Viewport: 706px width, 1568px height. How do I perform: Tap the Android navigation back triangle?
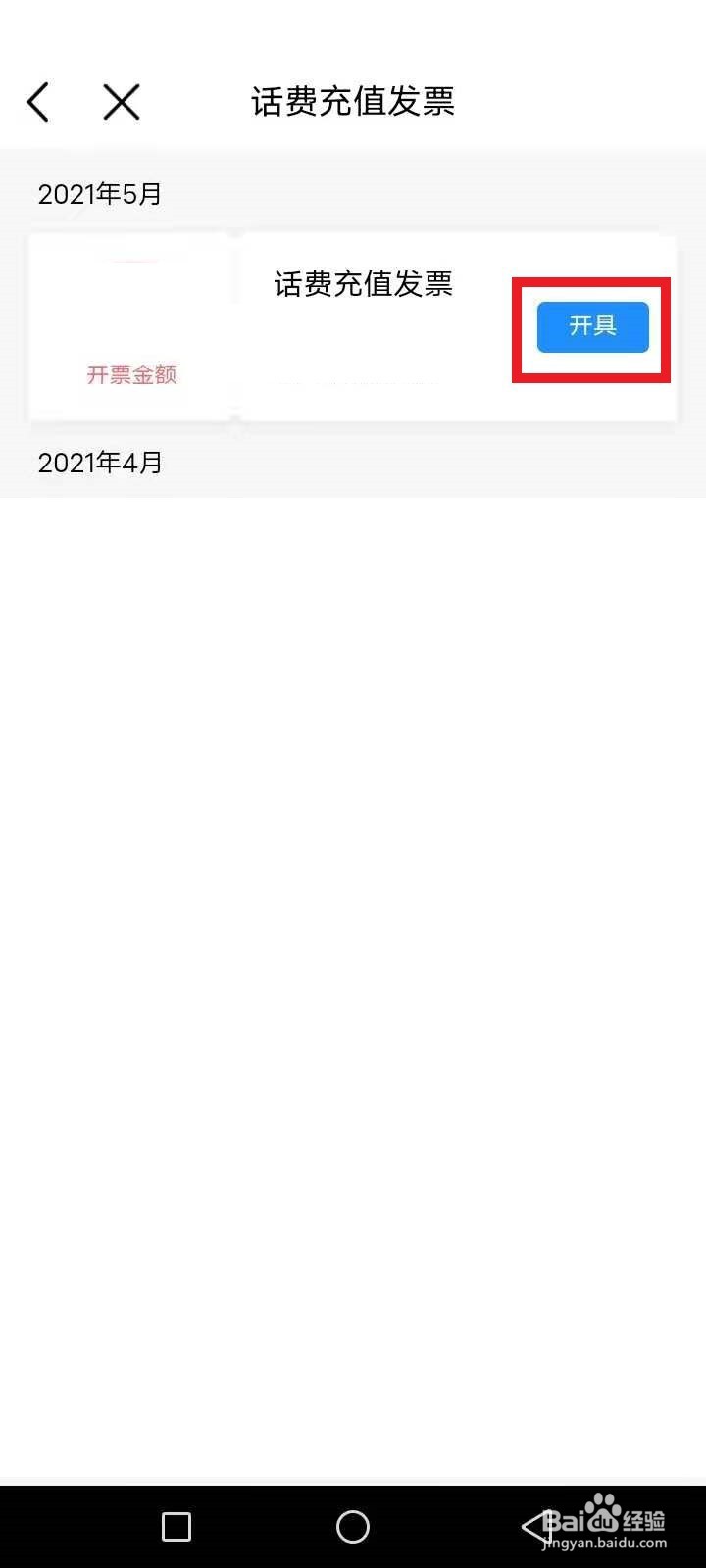(529, 1525)
